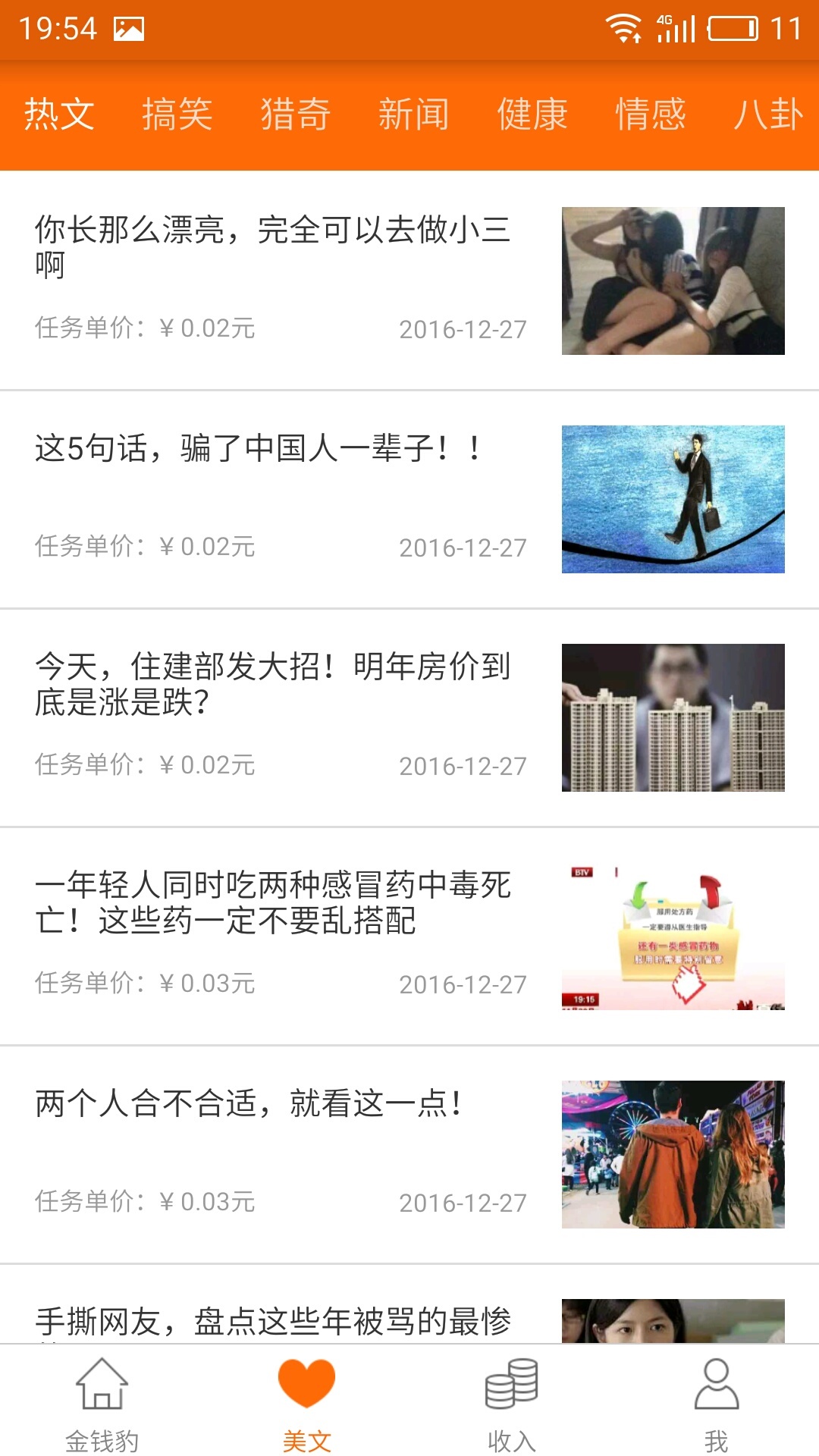Switch to the 新闻 tab
The width and height of the screenshot is (819, 1456).
tap(413, 115)
